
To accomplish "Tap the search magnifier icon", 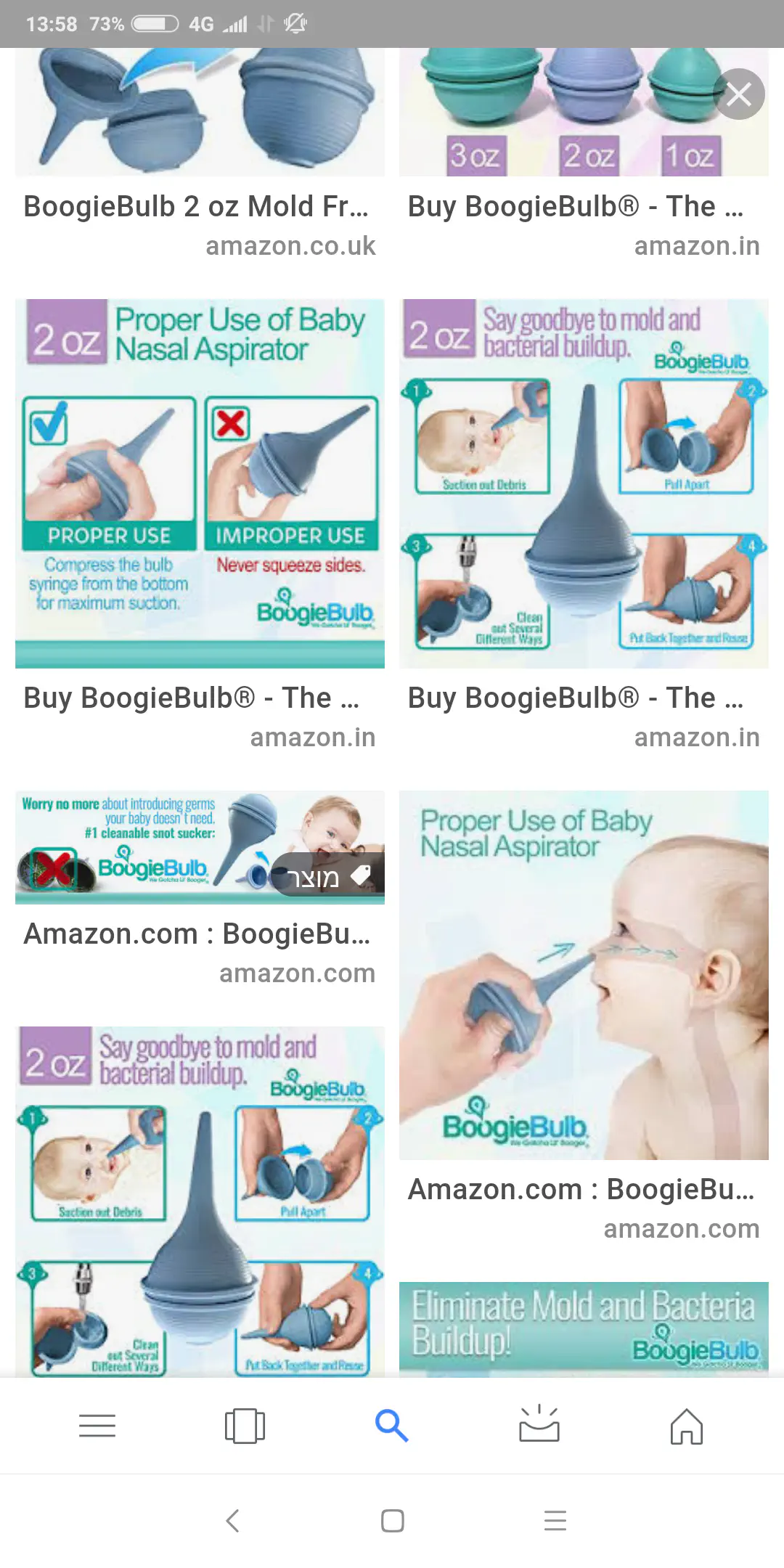I will (x=391, y=1426).
